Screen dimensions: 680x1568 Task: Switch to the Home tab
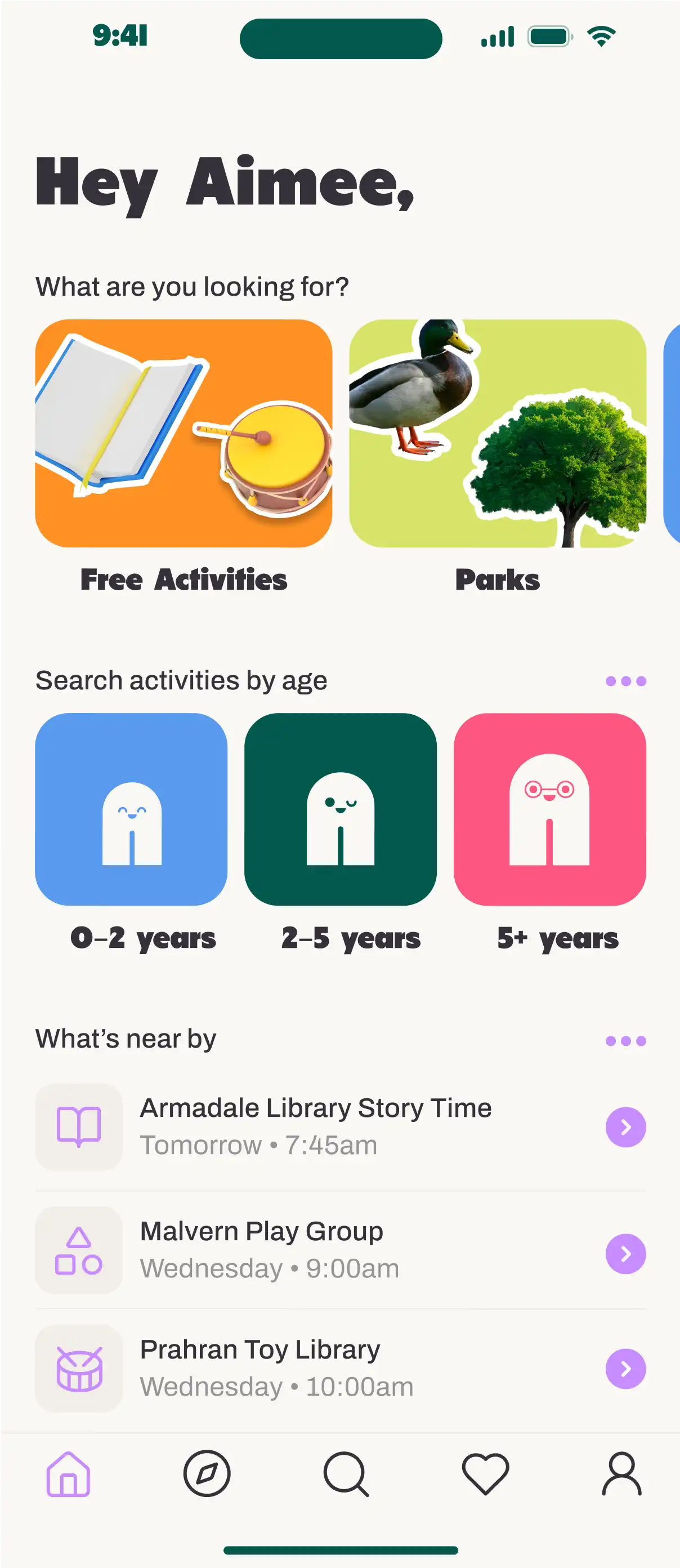(x=69, y=1473)
